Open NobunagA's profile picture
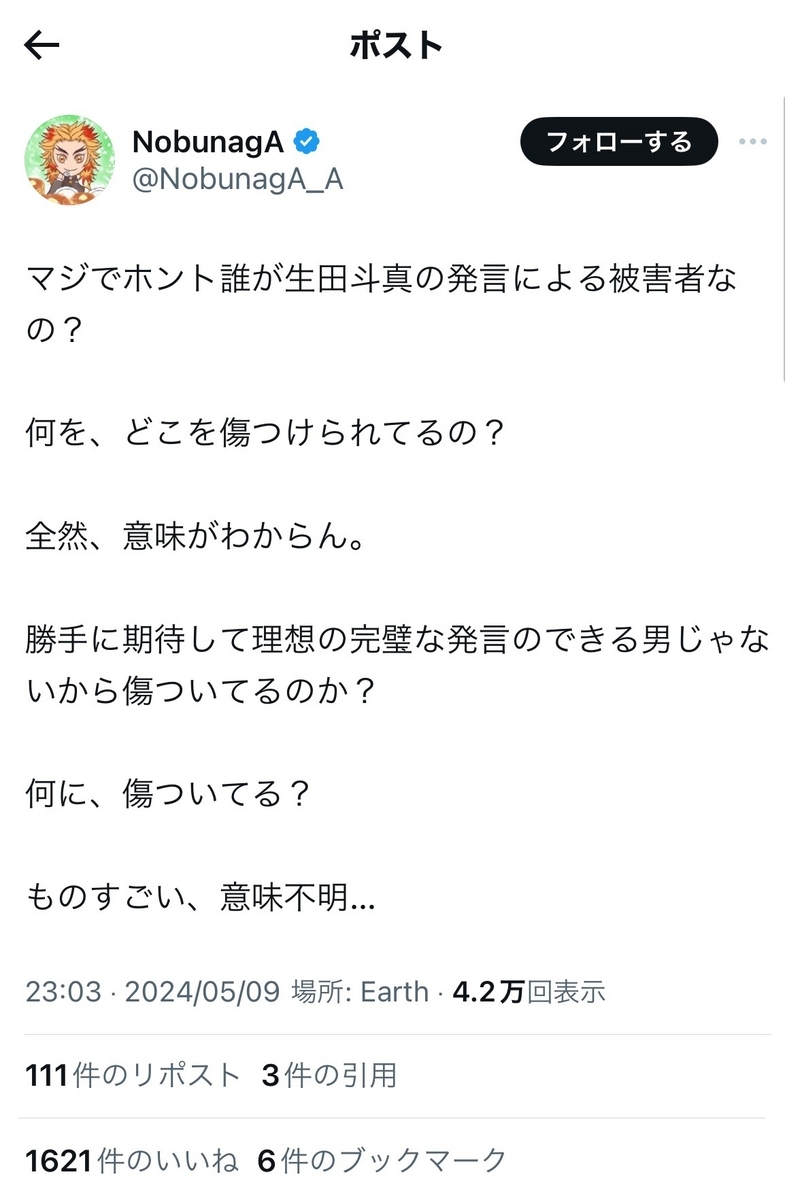This screenshot has width=785, height=1200. [69, 160]
